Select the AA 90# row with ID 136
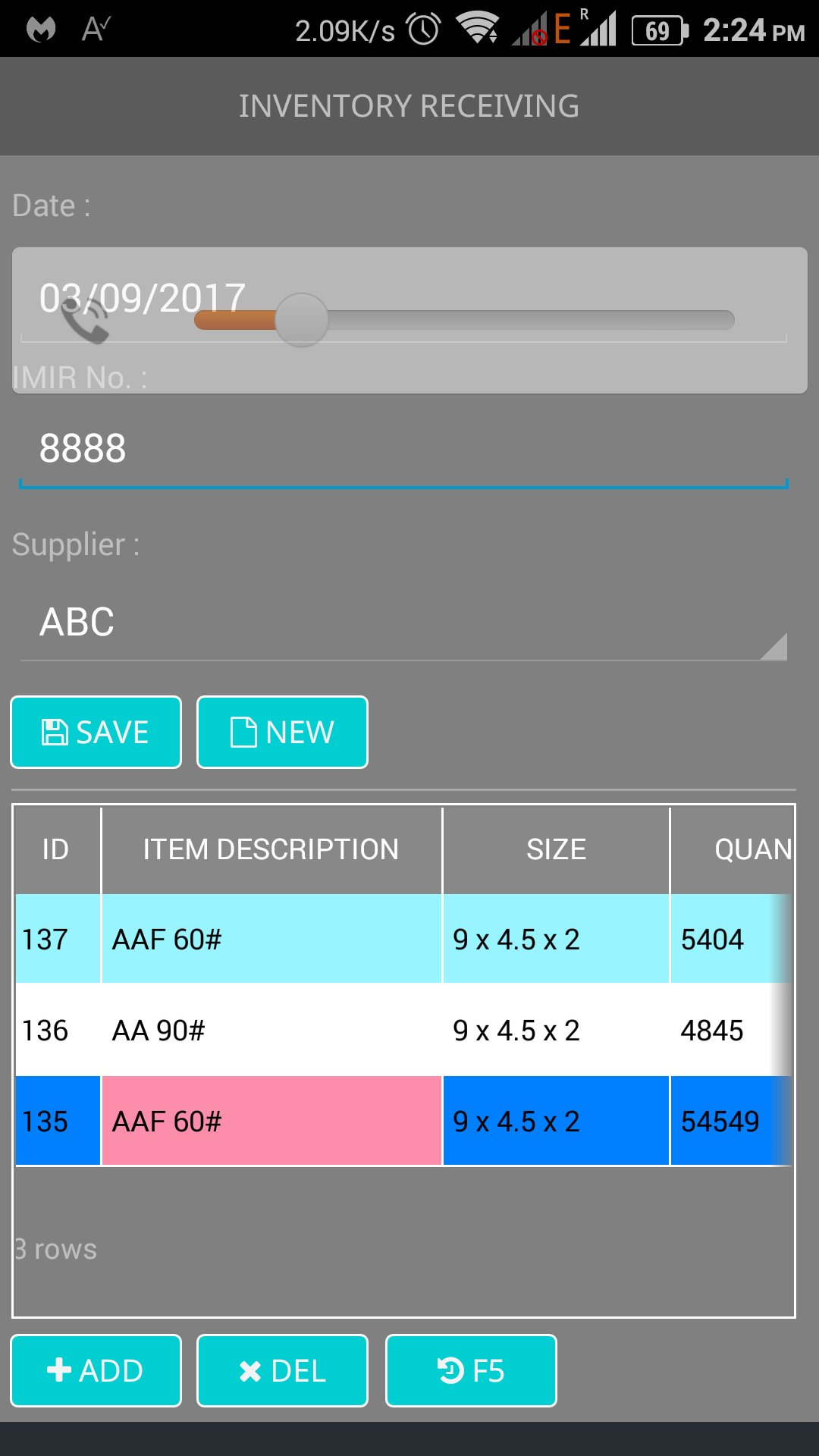This screenshot has height=1456, width=819. 270,1031
